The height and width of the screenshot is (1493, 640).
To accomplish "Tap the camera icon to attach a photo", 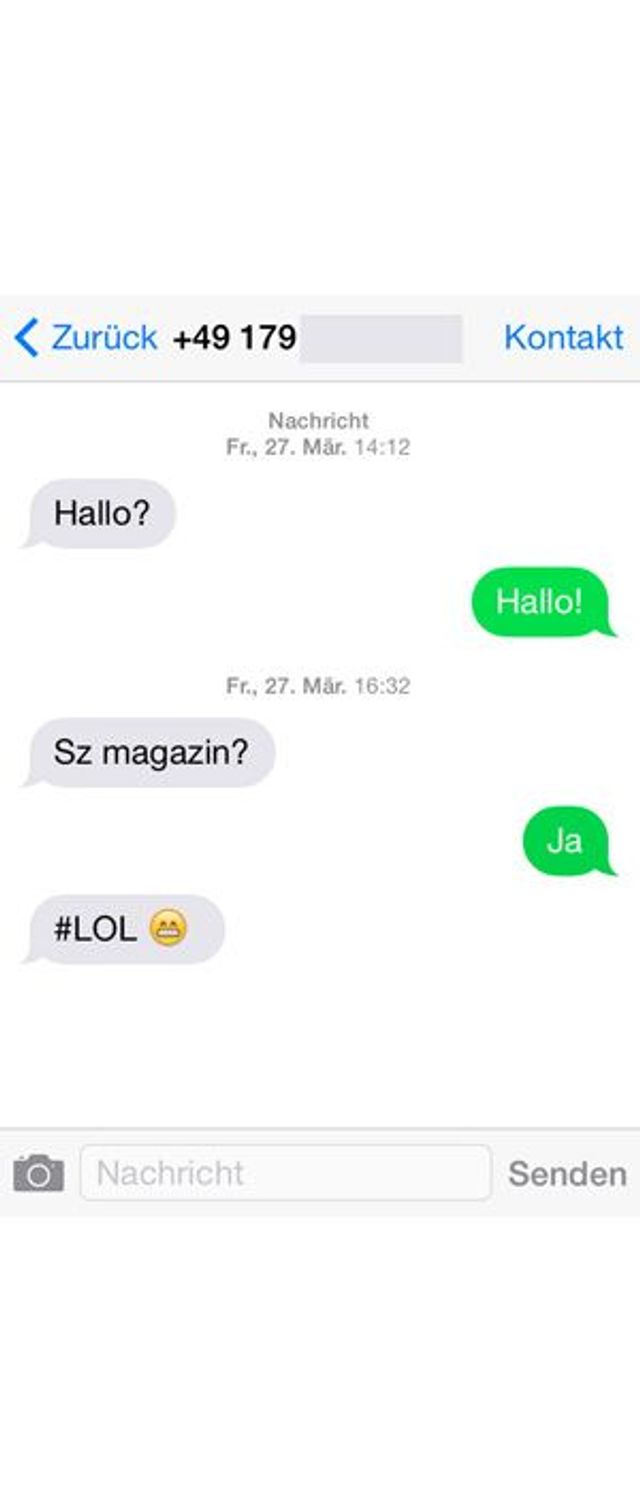I will [39, 1173].
